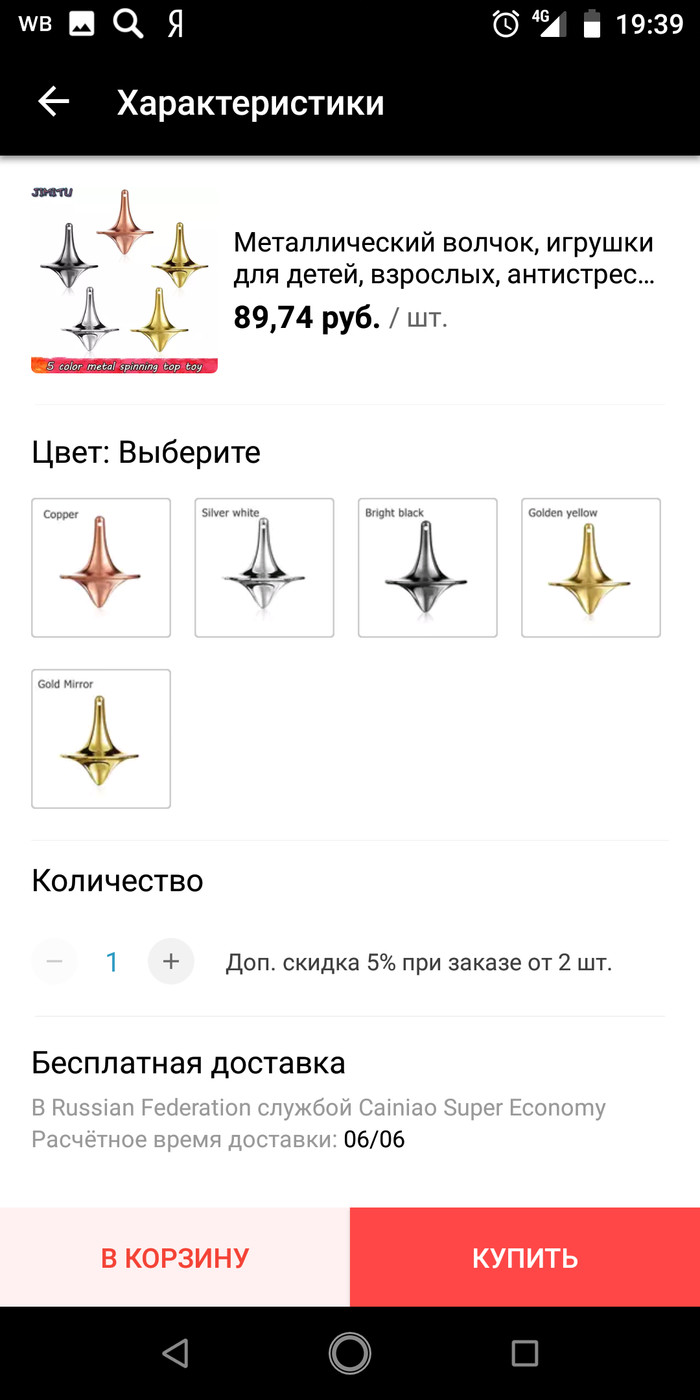Select the Copper color option
Viewport: 700px width, 1400px height.
[101, 567]
